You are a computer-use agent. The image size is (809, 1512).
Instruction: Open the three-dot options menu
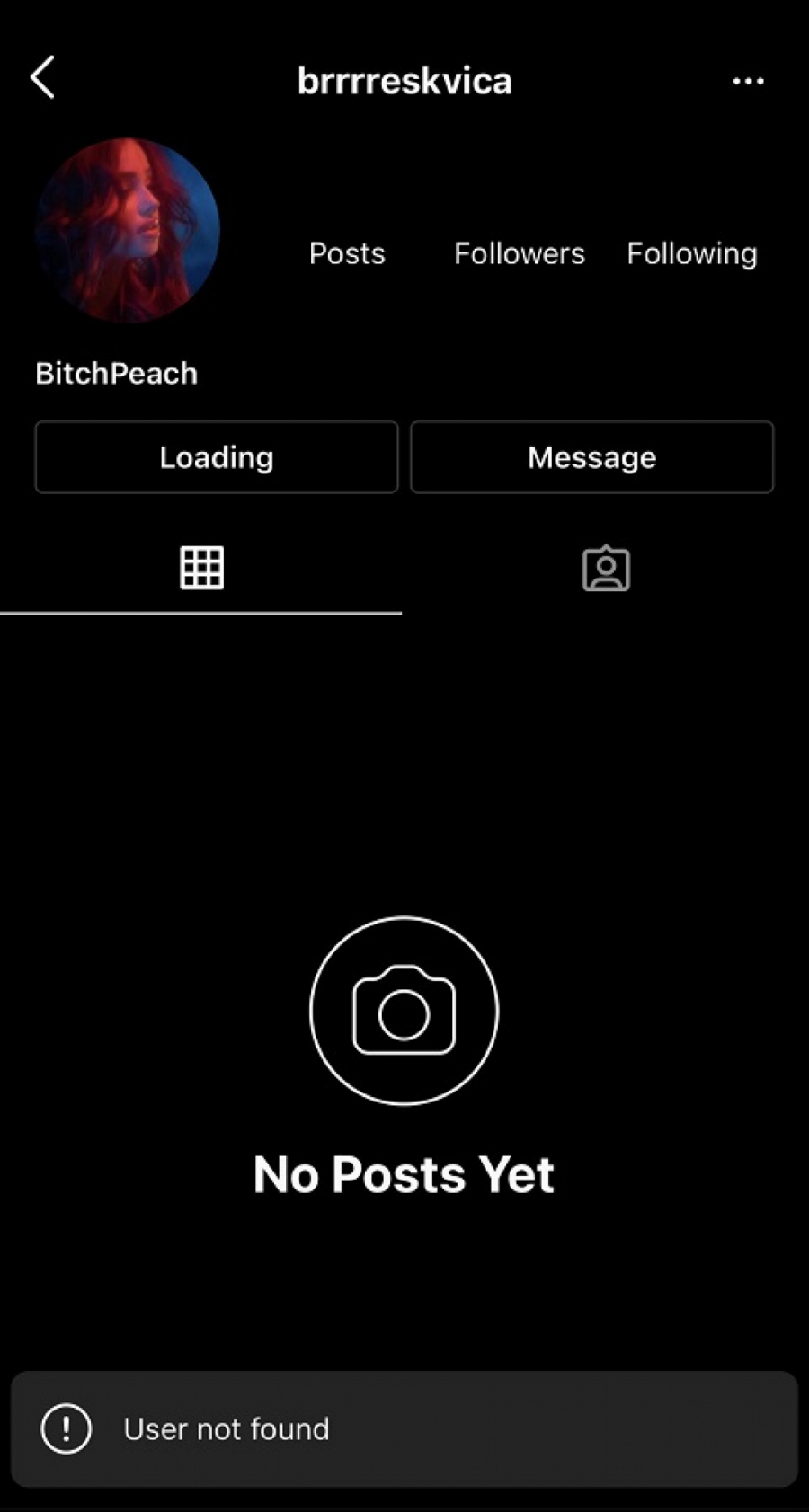click(x=748, y=81)
